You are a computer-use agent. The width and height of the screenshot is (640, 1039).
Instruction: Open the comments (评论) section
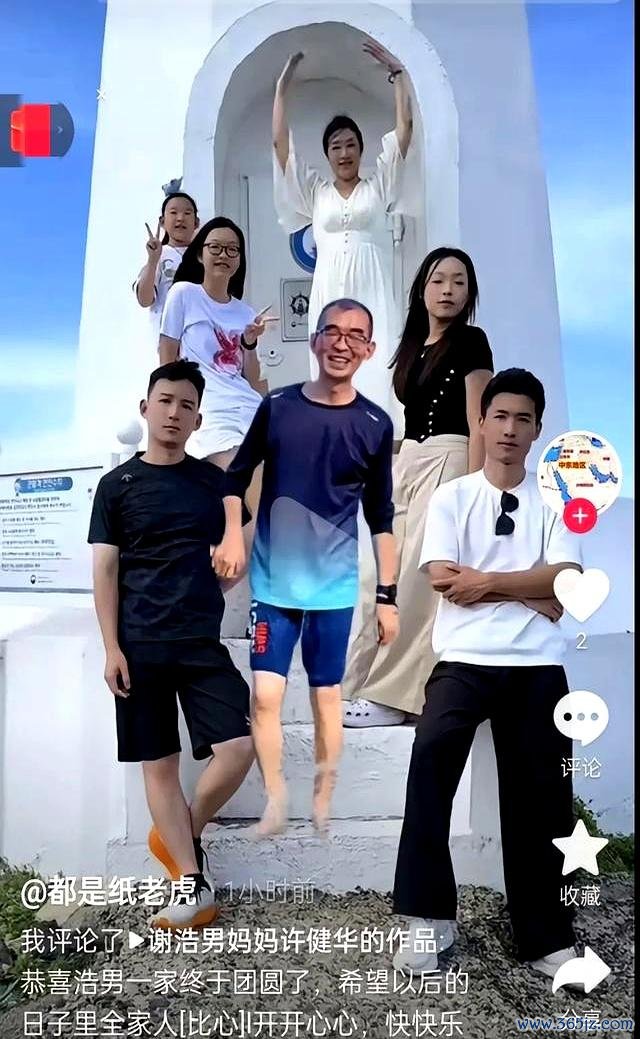[581, 719]
